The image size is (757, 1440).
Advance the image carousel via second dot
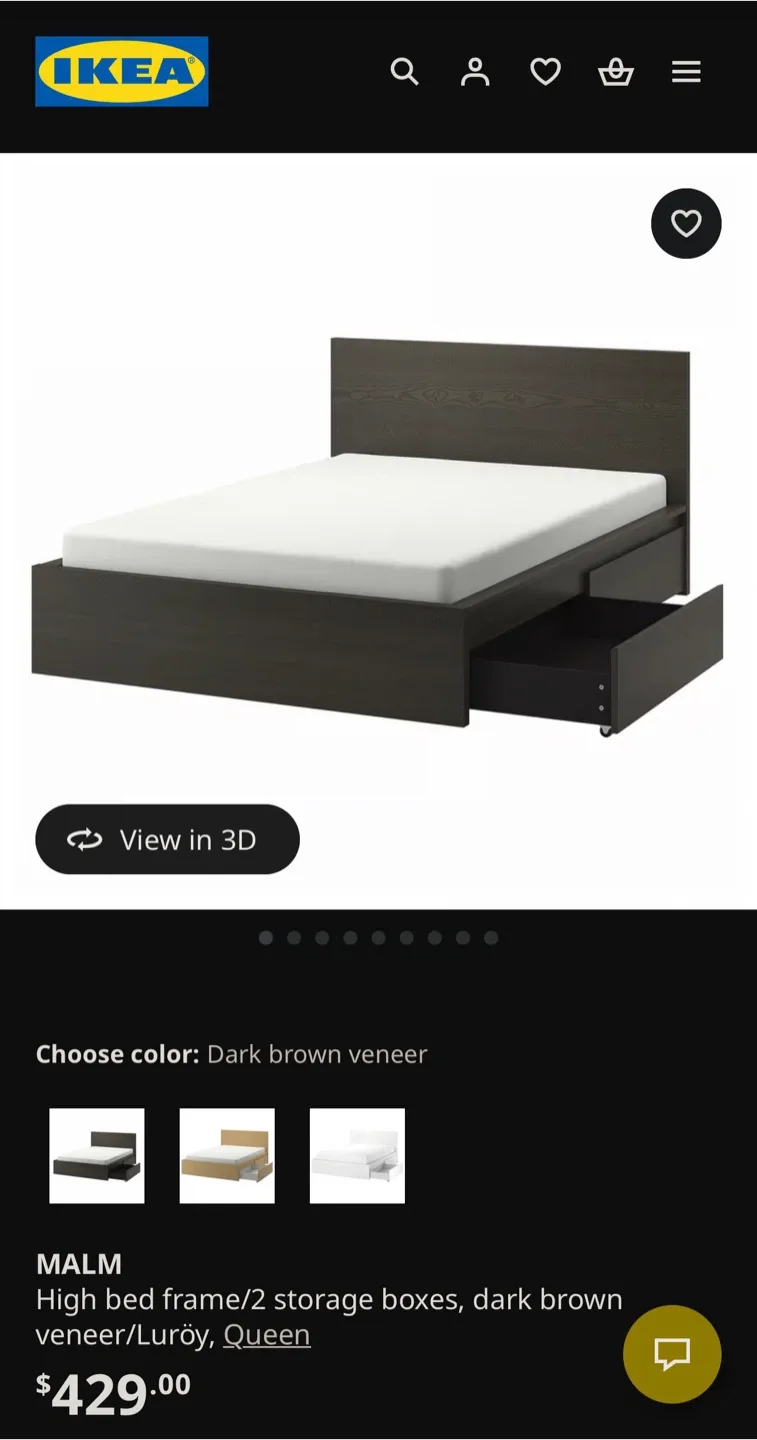click(x=294, y=937)
